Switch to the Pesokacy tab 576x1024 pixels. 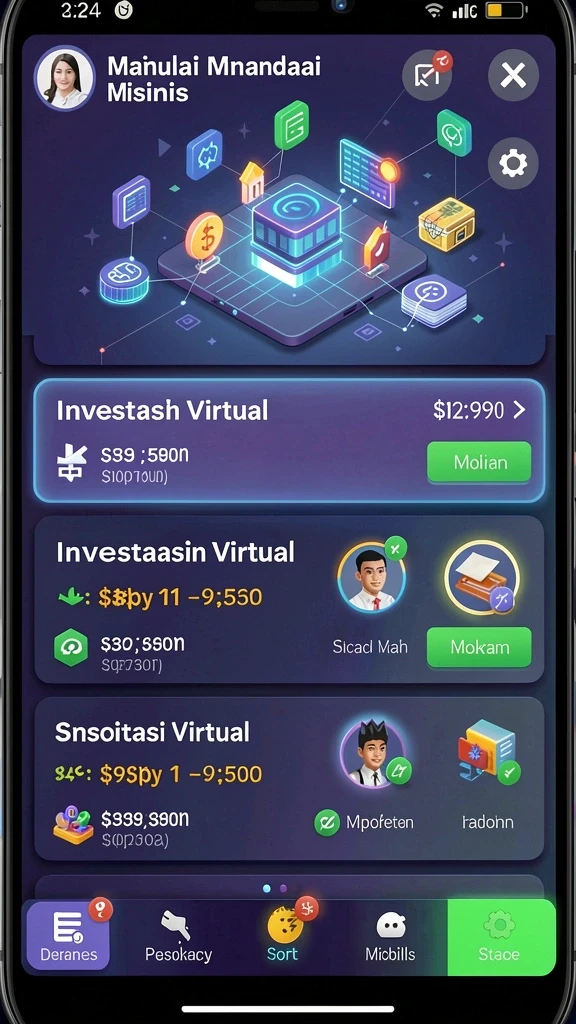coord(178,936)
